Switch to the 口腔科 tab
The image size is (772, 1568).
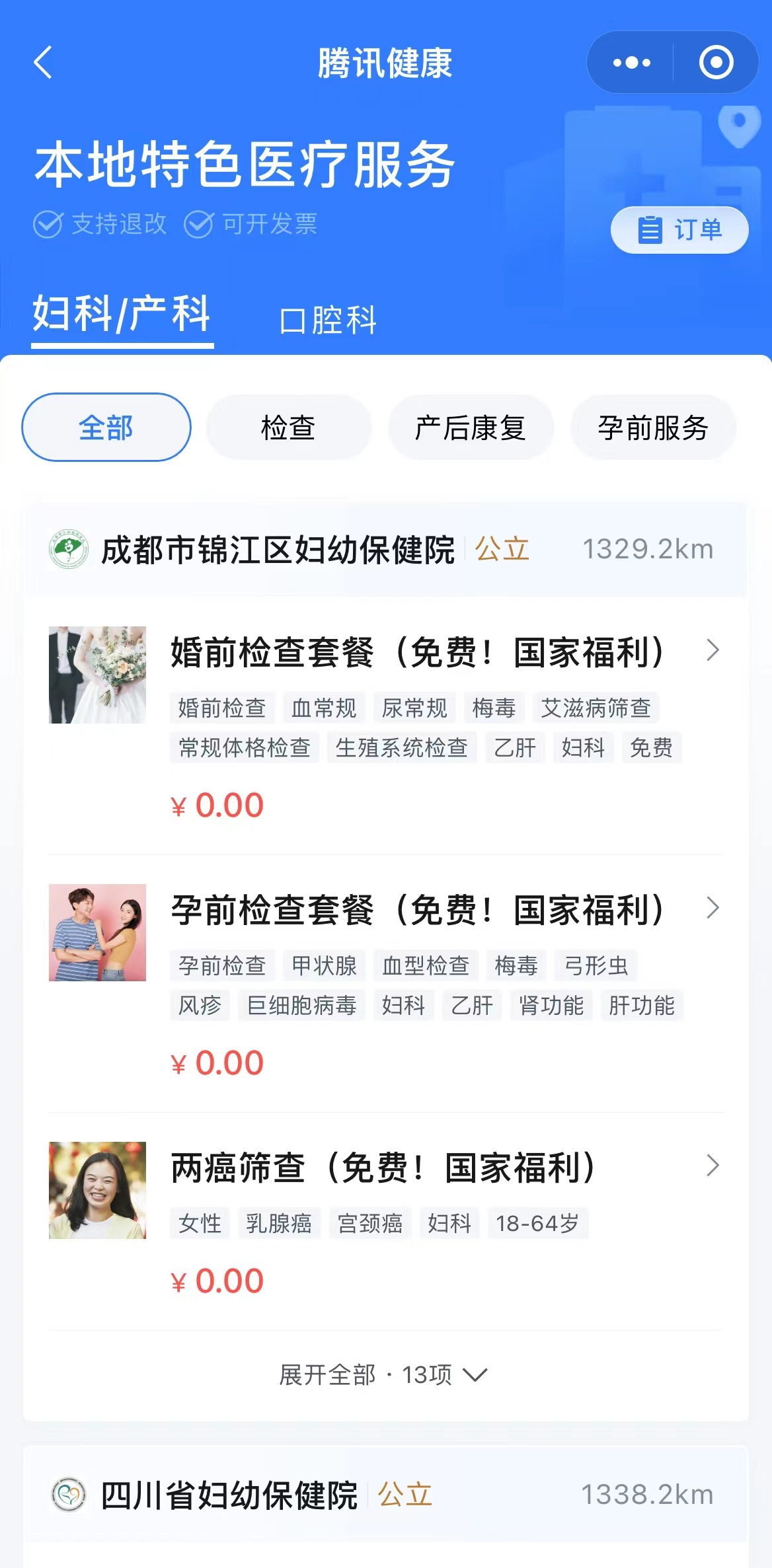tap(328, 320)
